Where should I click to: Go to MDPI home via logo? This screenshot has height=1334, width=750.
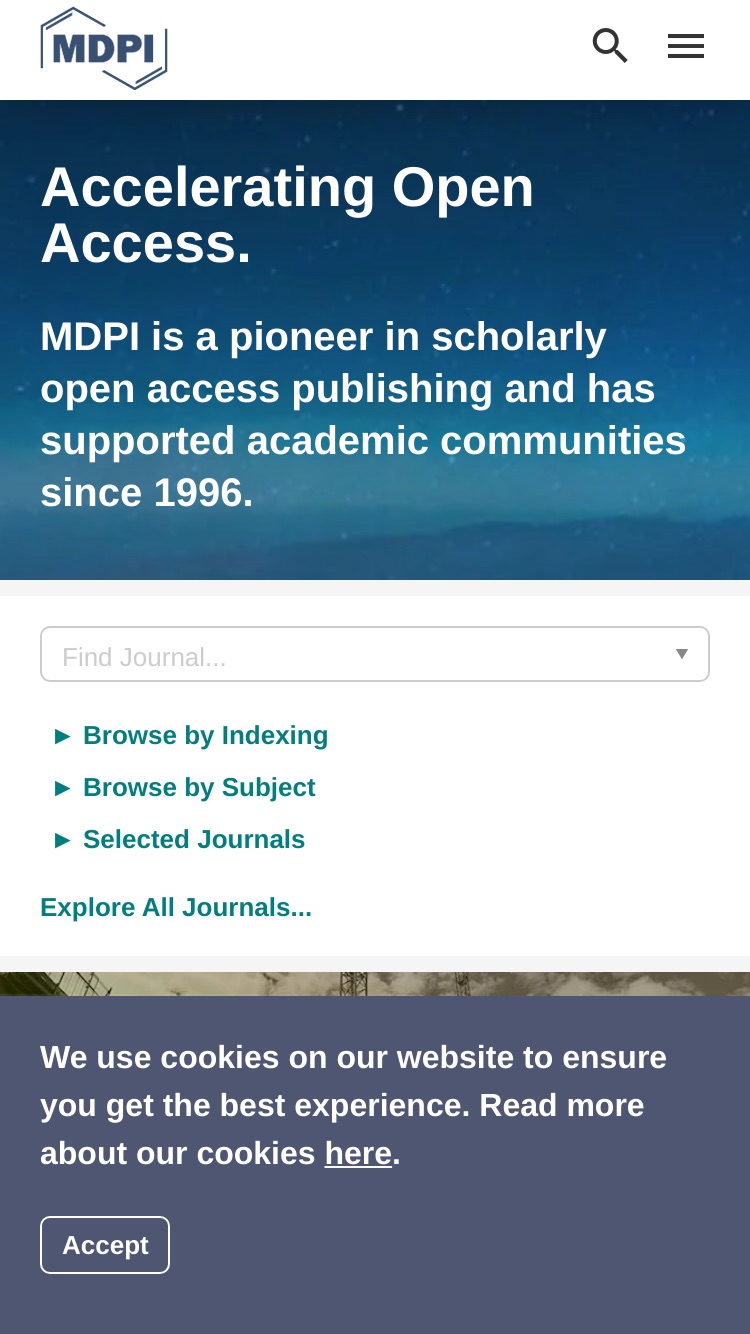point(104,48)
